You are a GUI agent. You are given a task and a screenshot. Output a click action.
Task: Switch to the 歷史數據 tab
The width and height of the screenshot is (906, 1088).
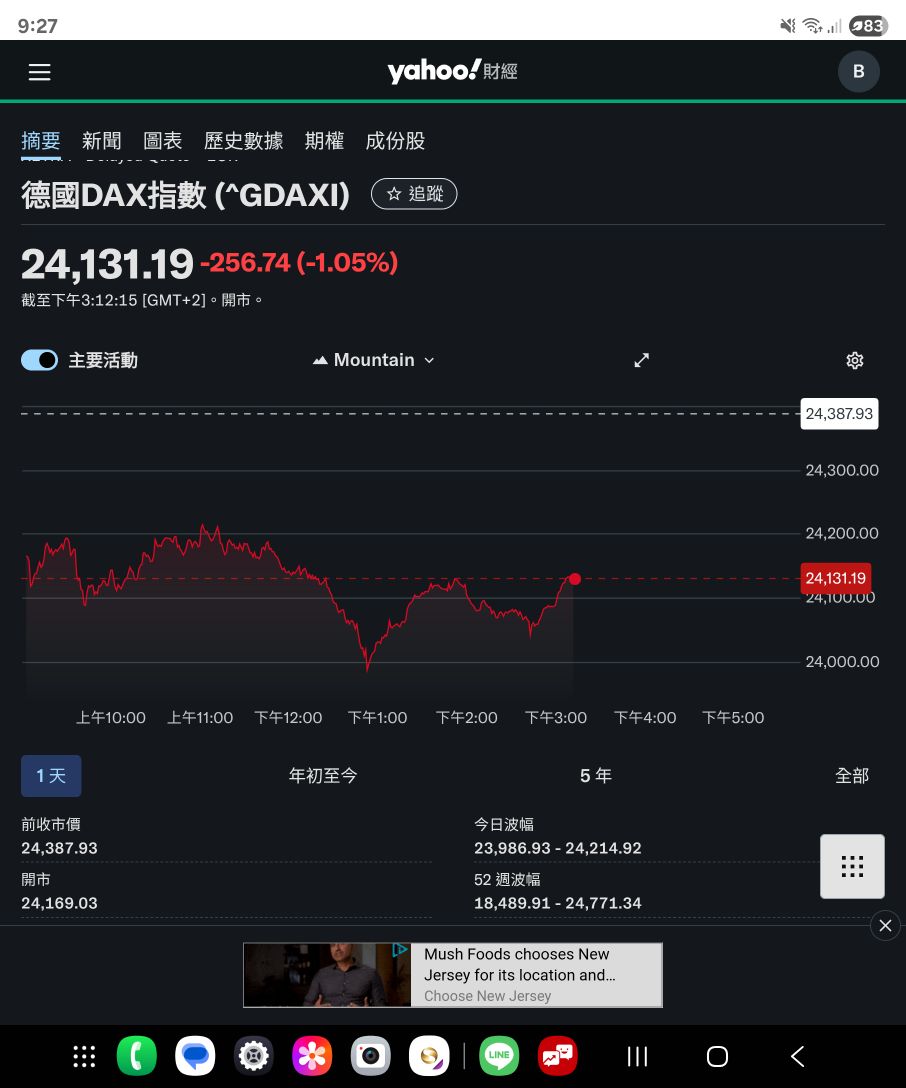pyautogui.click(x=243, y=141)
